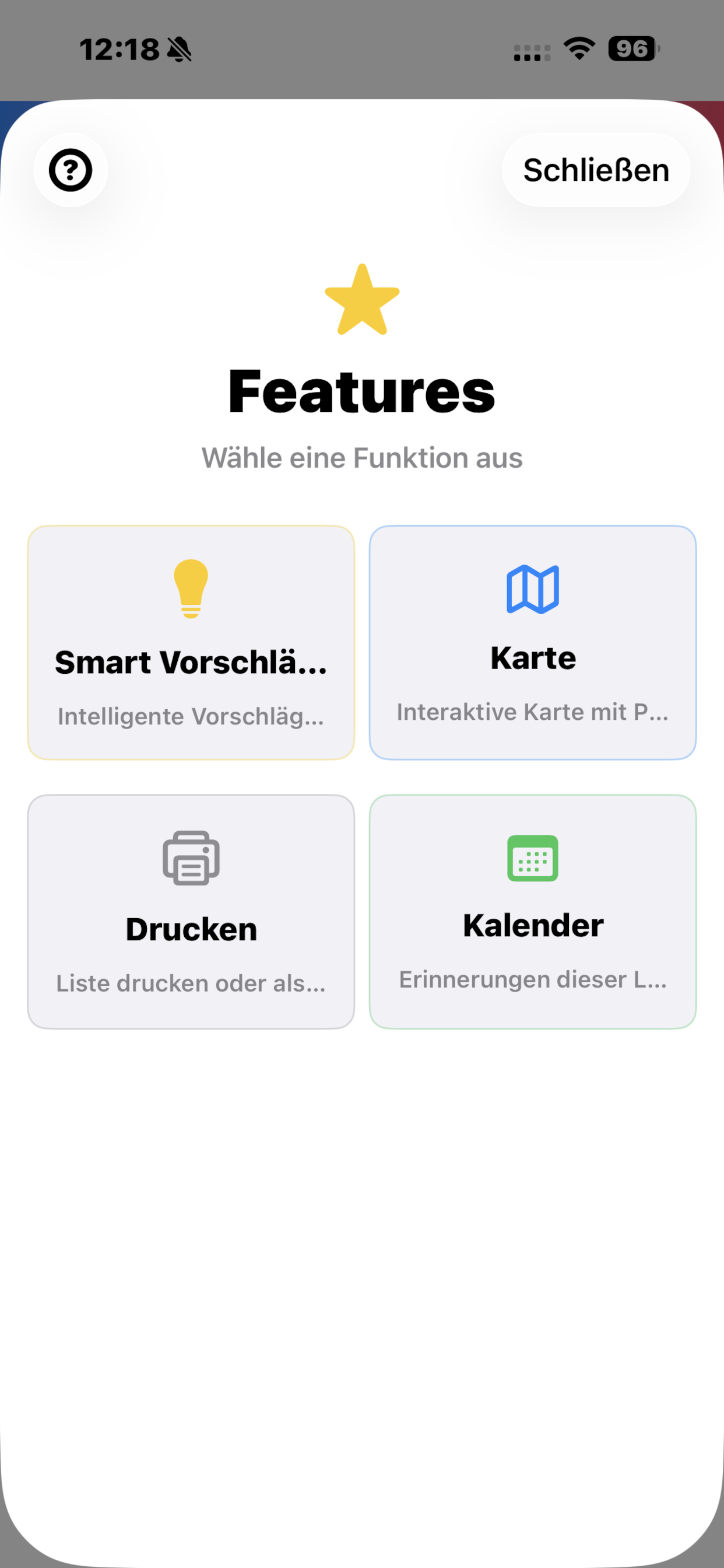Dismiss the sheet via Schließen

pyautogui.click(x=595, y=170)
